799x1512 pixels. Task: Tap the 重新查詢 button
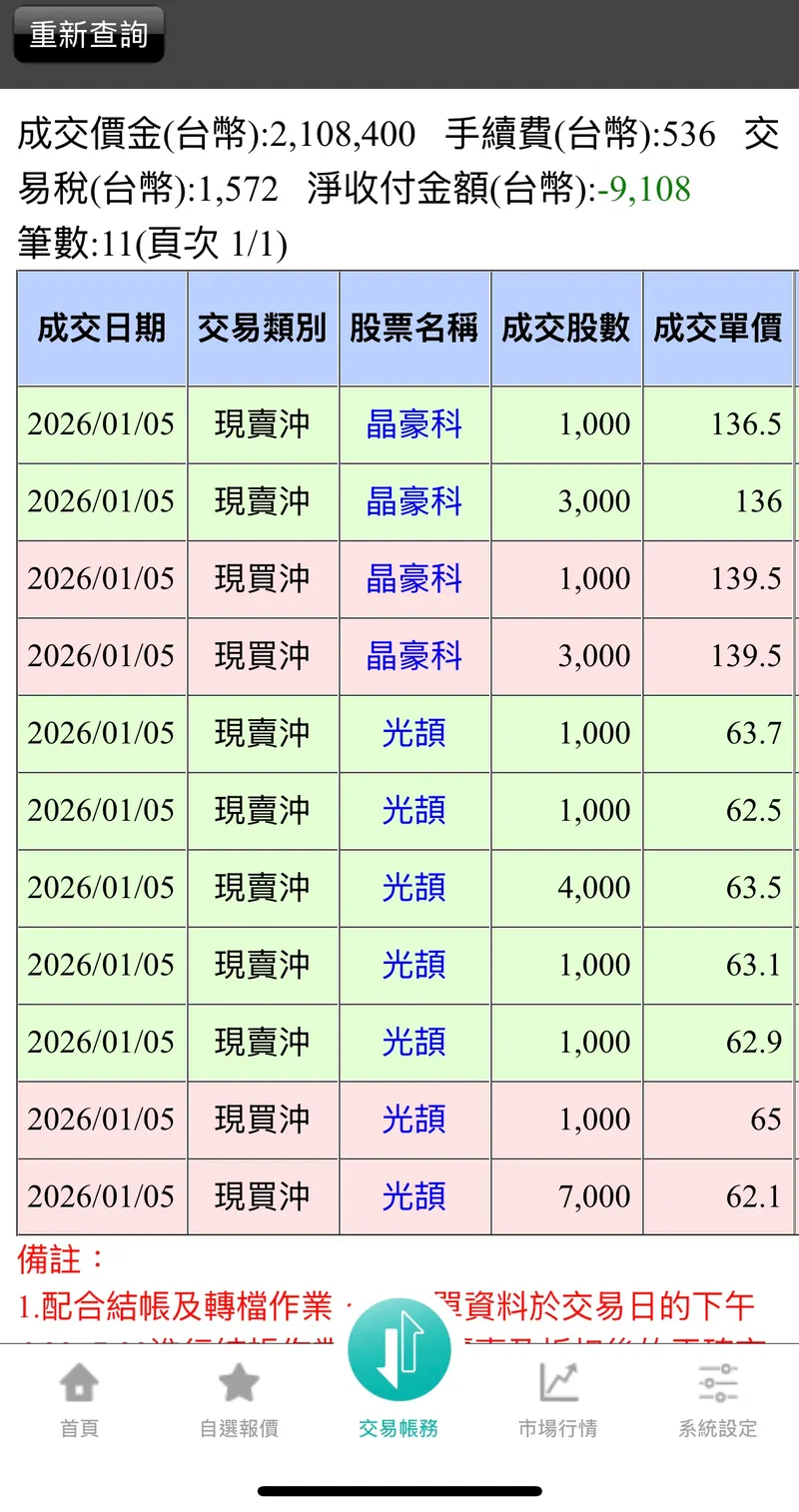[x=88, y=36]
